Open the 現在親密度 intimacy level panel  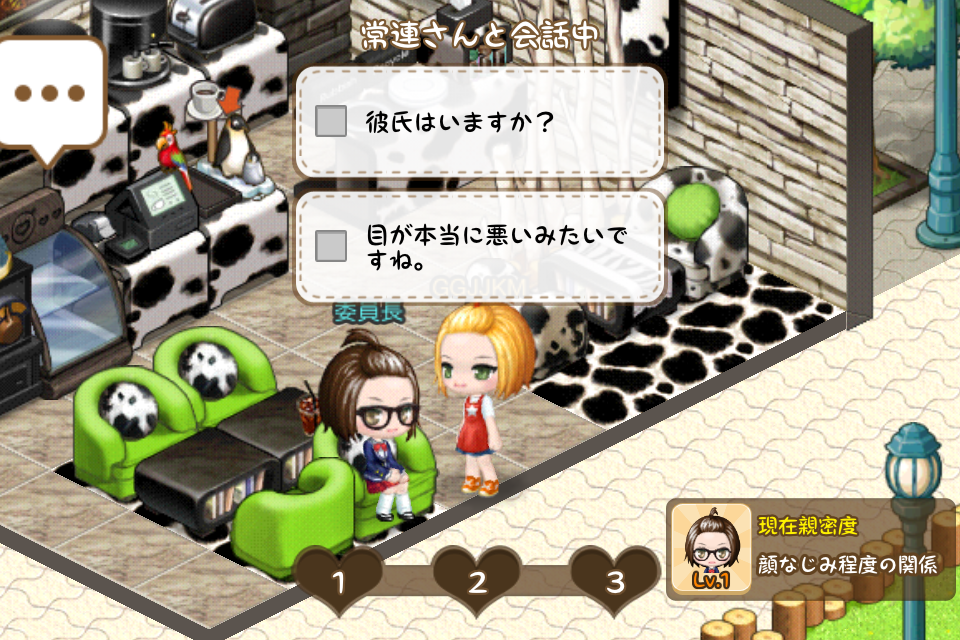(808, 549)
